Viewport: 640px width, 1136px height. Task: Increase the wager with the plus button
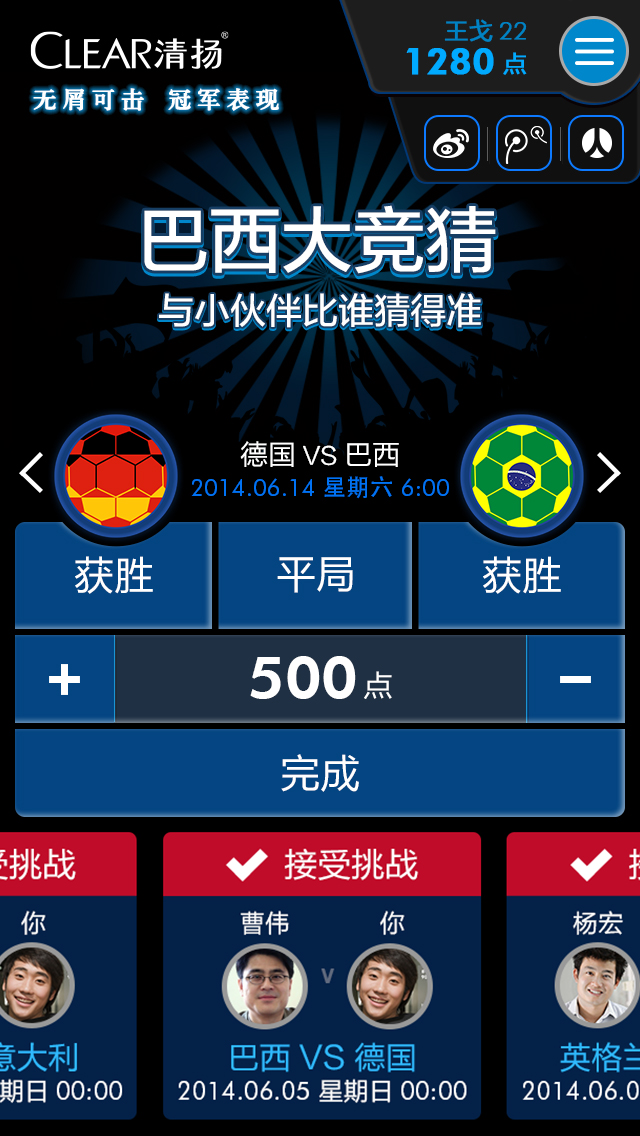pos(65,679)
